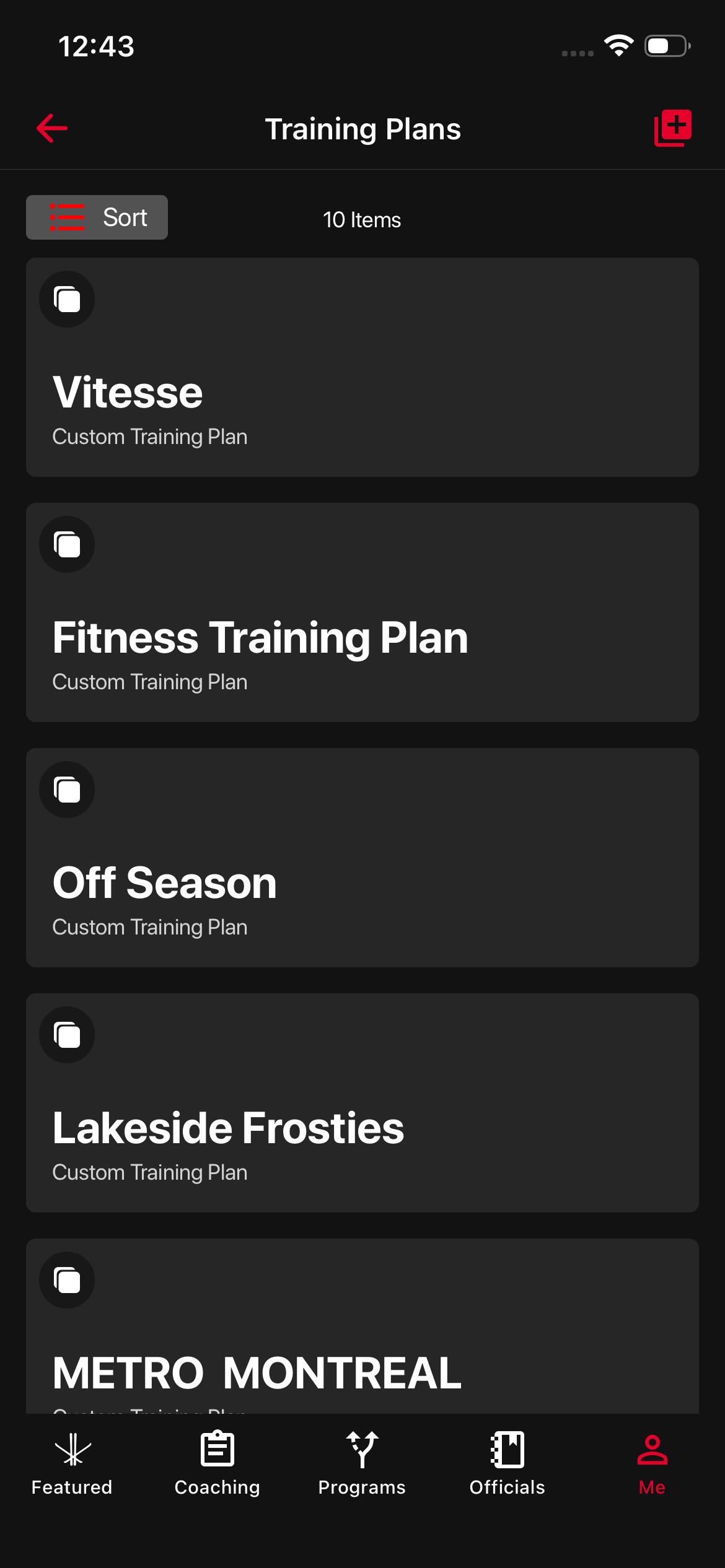Tap the stacked-cards icon on Off Season plan

(x=67, y=790)
